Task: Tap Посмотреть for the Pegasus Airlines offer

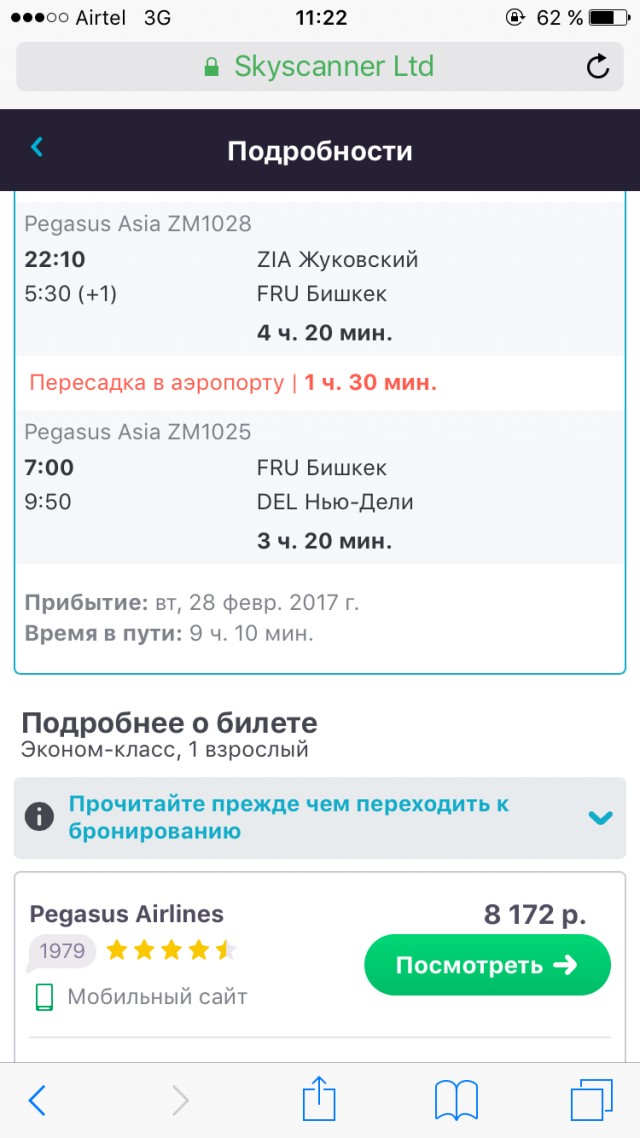Action: pyautogui.click(x=487, y=965)
